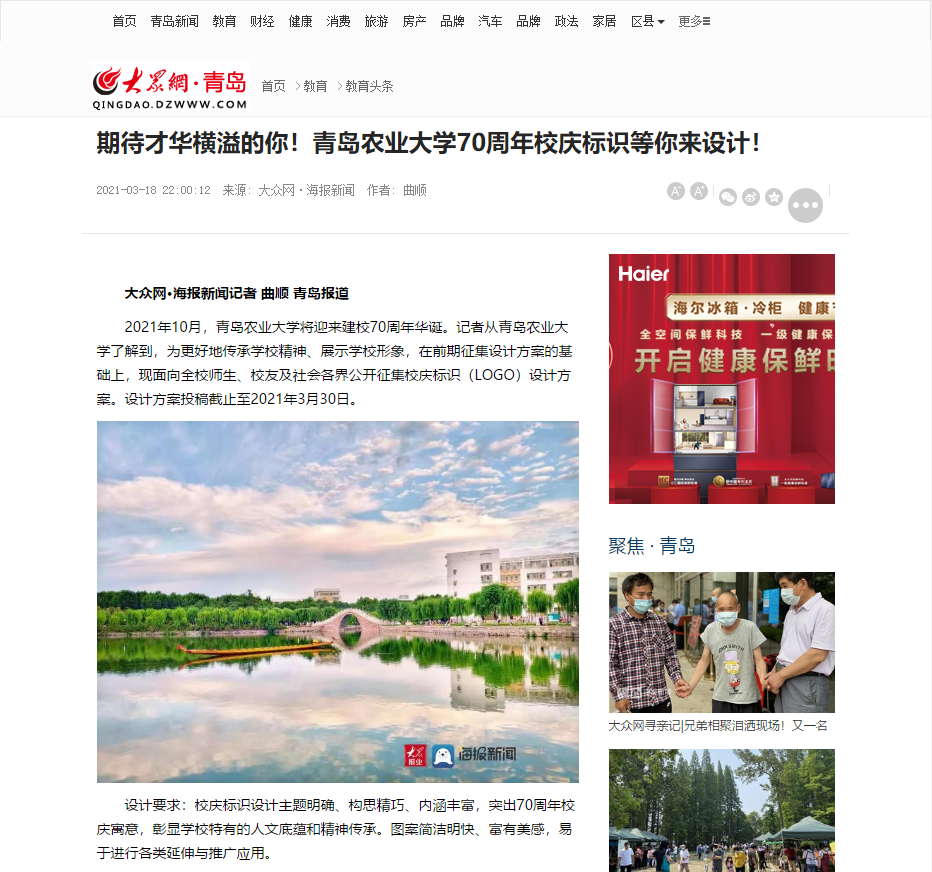This screenshot has width=932, height=872.
Task: Expand the 区县 dropdown
Action: (x=647, y=21)
